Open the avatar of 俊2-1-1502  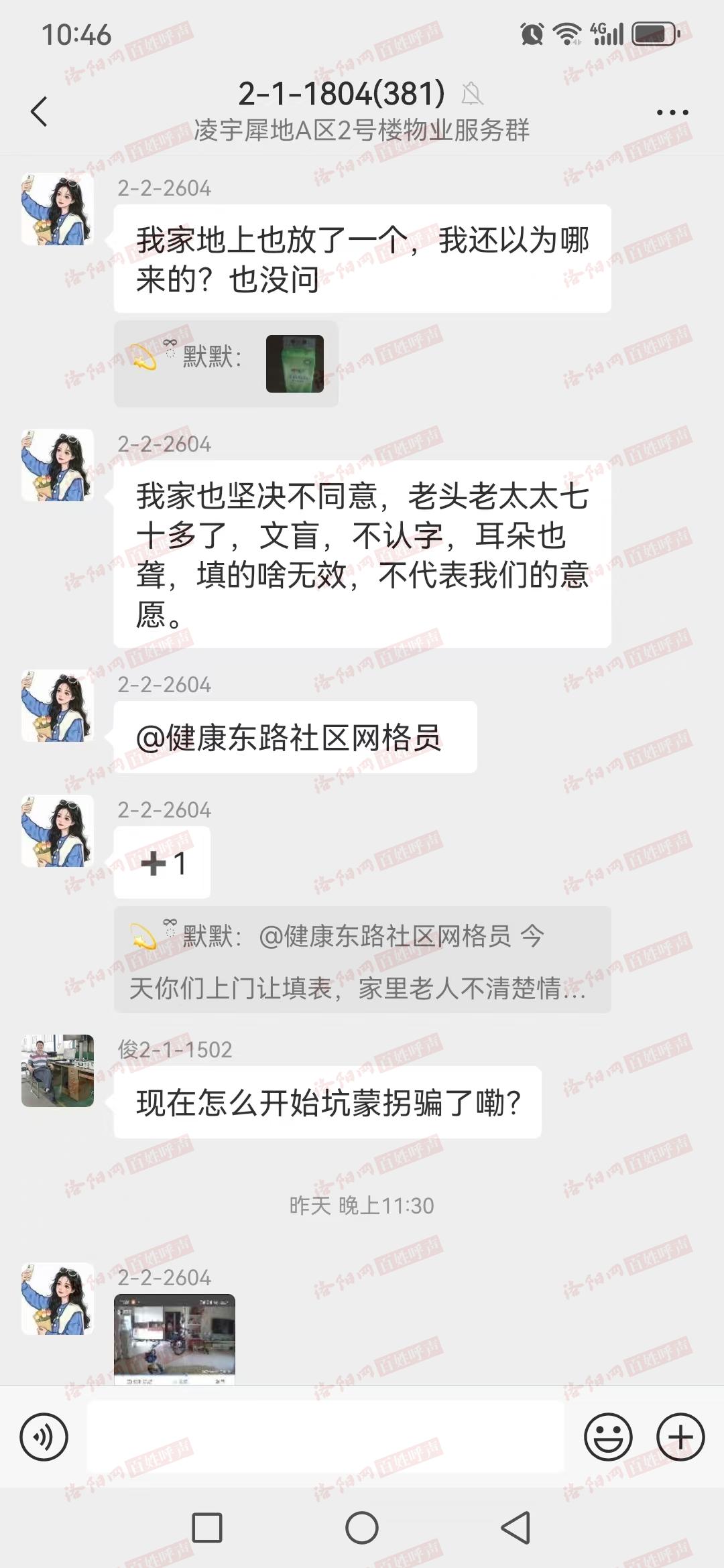tap(58, 1070)
